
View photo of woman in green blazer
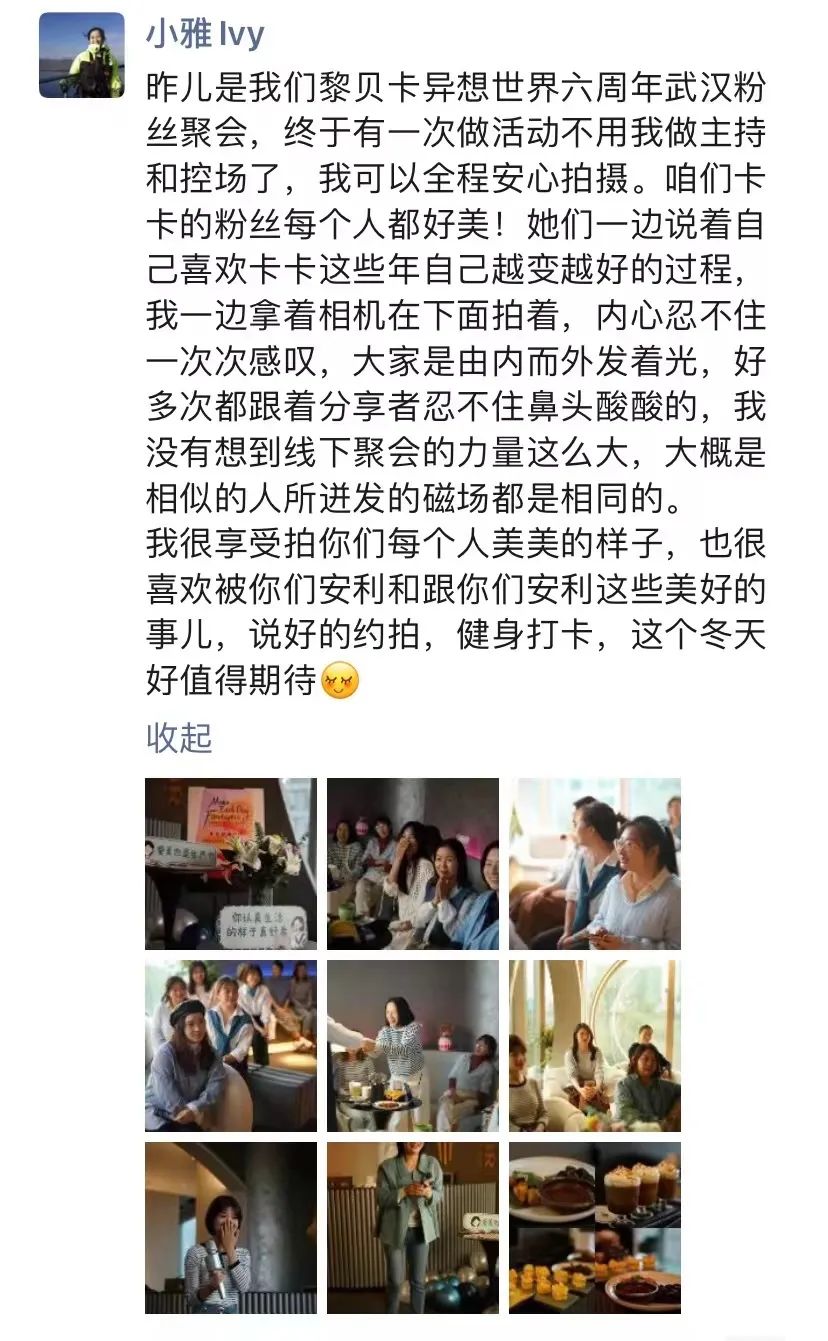click(413, 1228)
